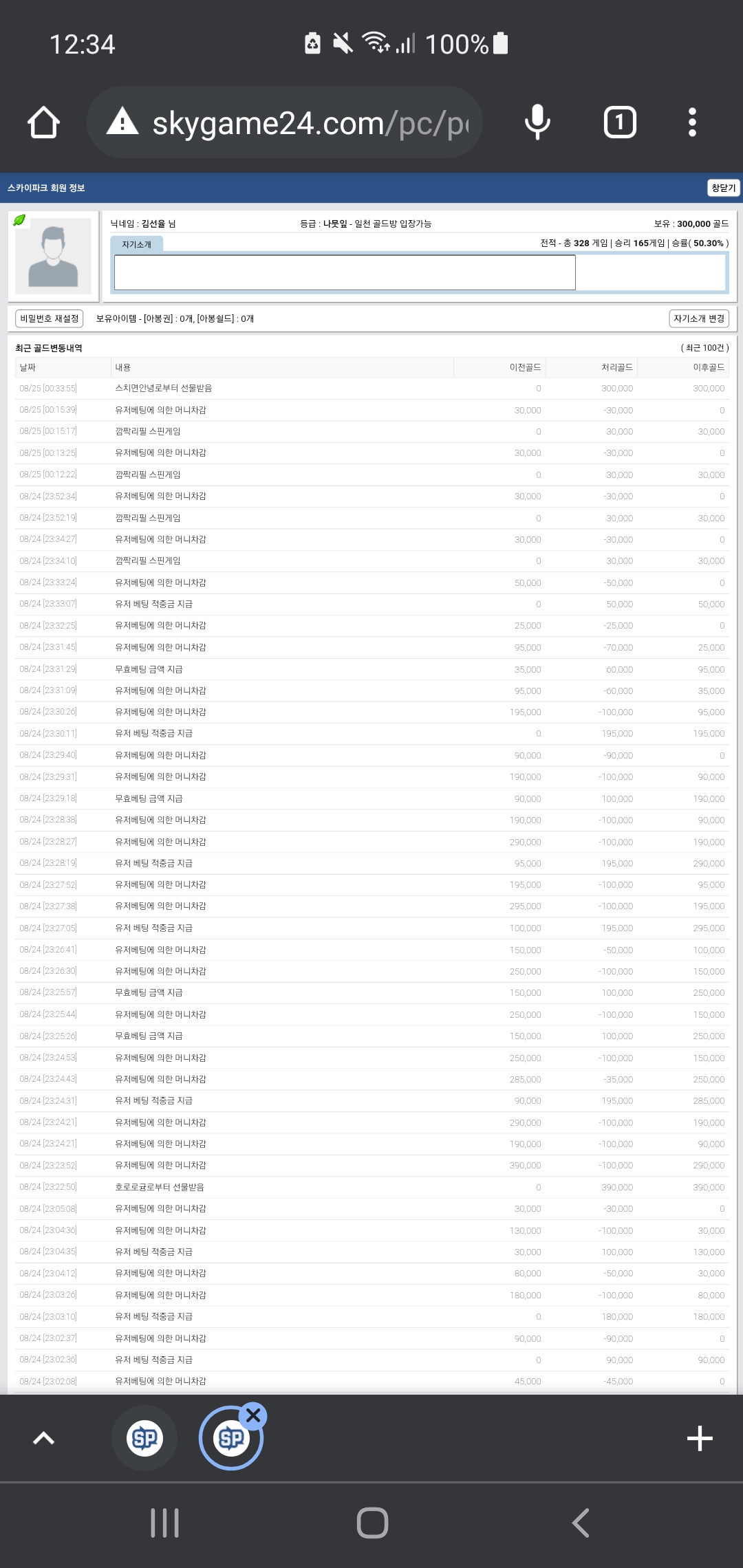743x1568 pixels.
Task: Open recent apps from the navigation bar
Action: [164, 1523]
